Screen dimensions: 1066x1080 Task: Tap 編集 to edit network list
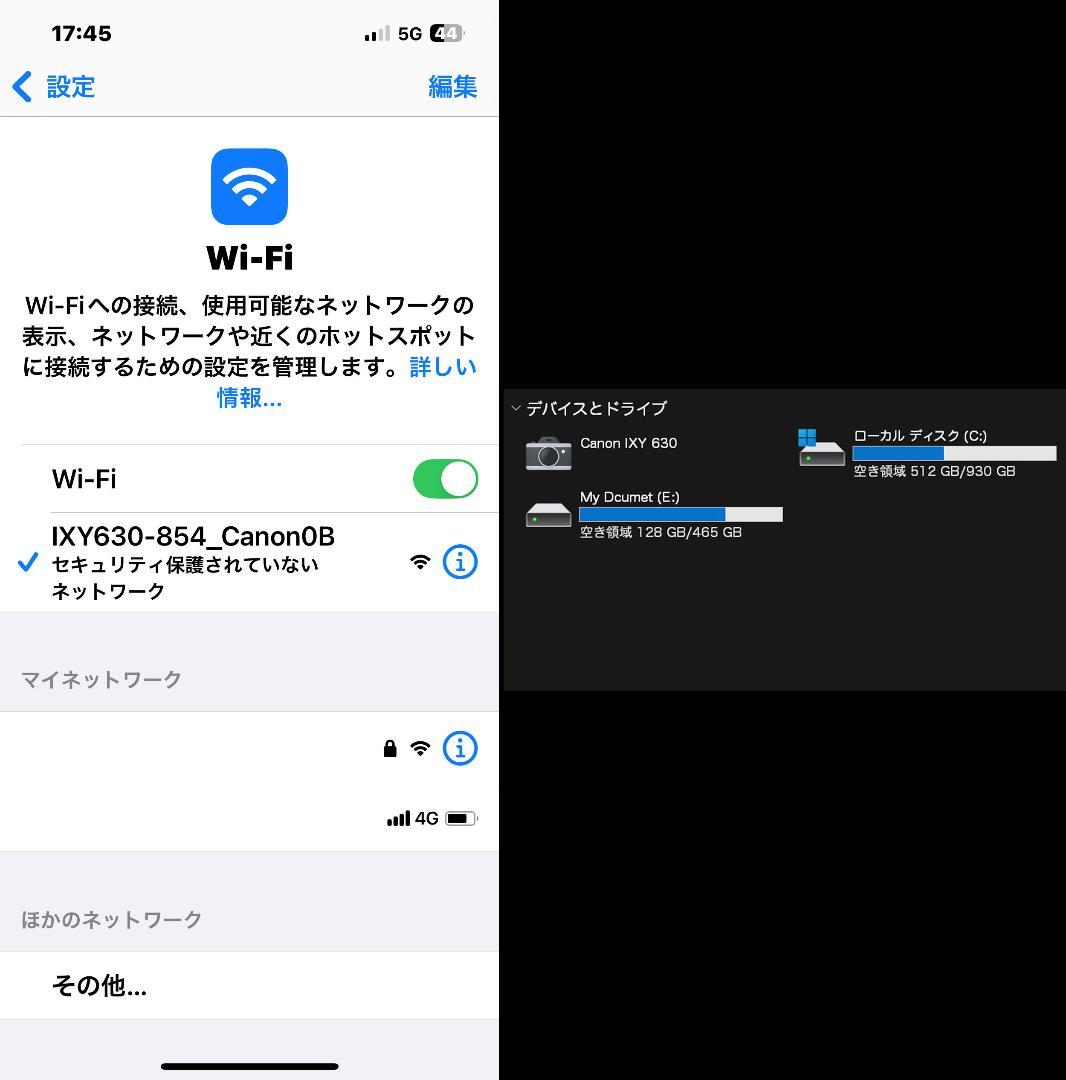point(453,87)
